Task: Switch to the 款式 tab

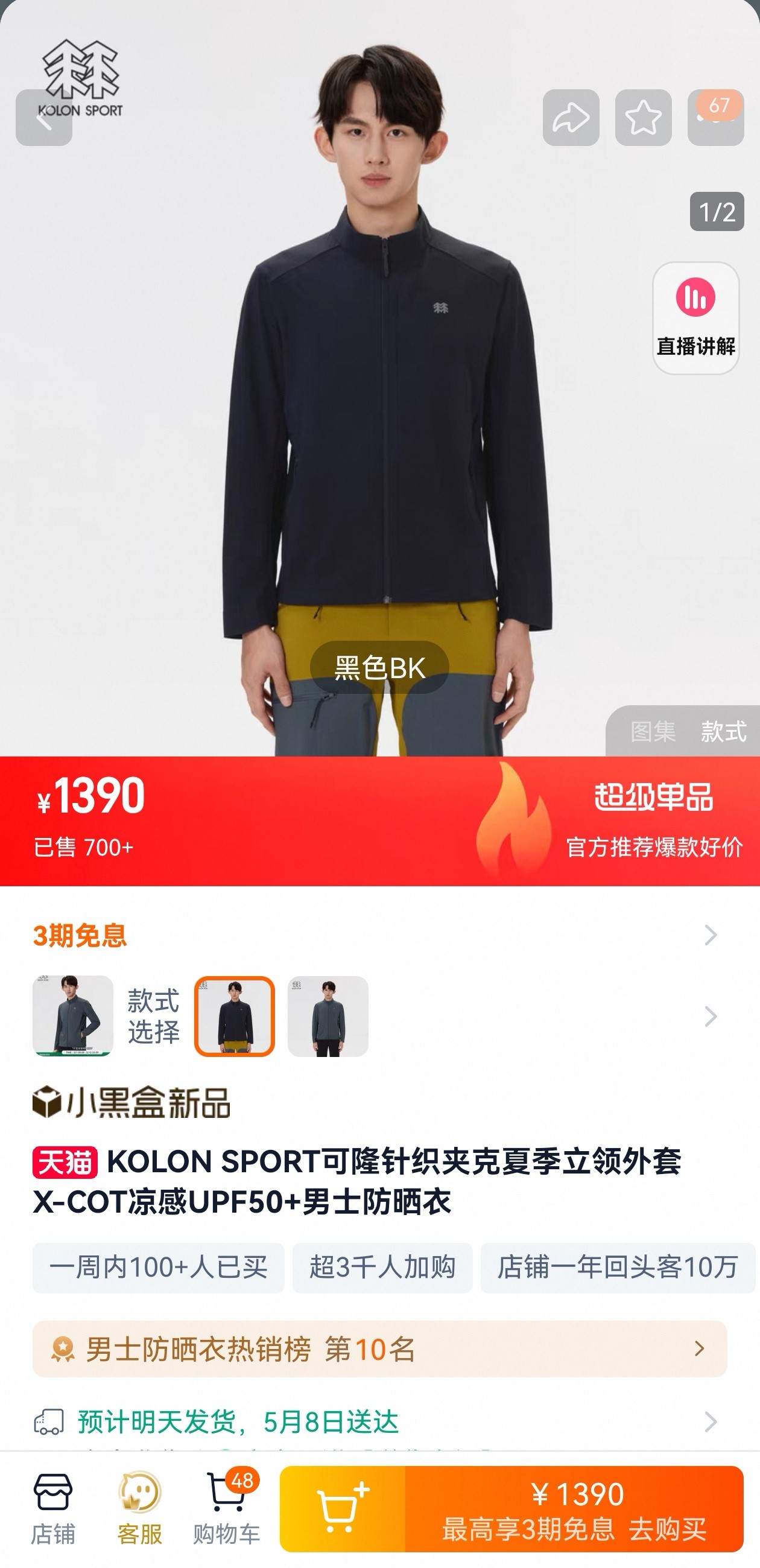Action: (723, 731)
